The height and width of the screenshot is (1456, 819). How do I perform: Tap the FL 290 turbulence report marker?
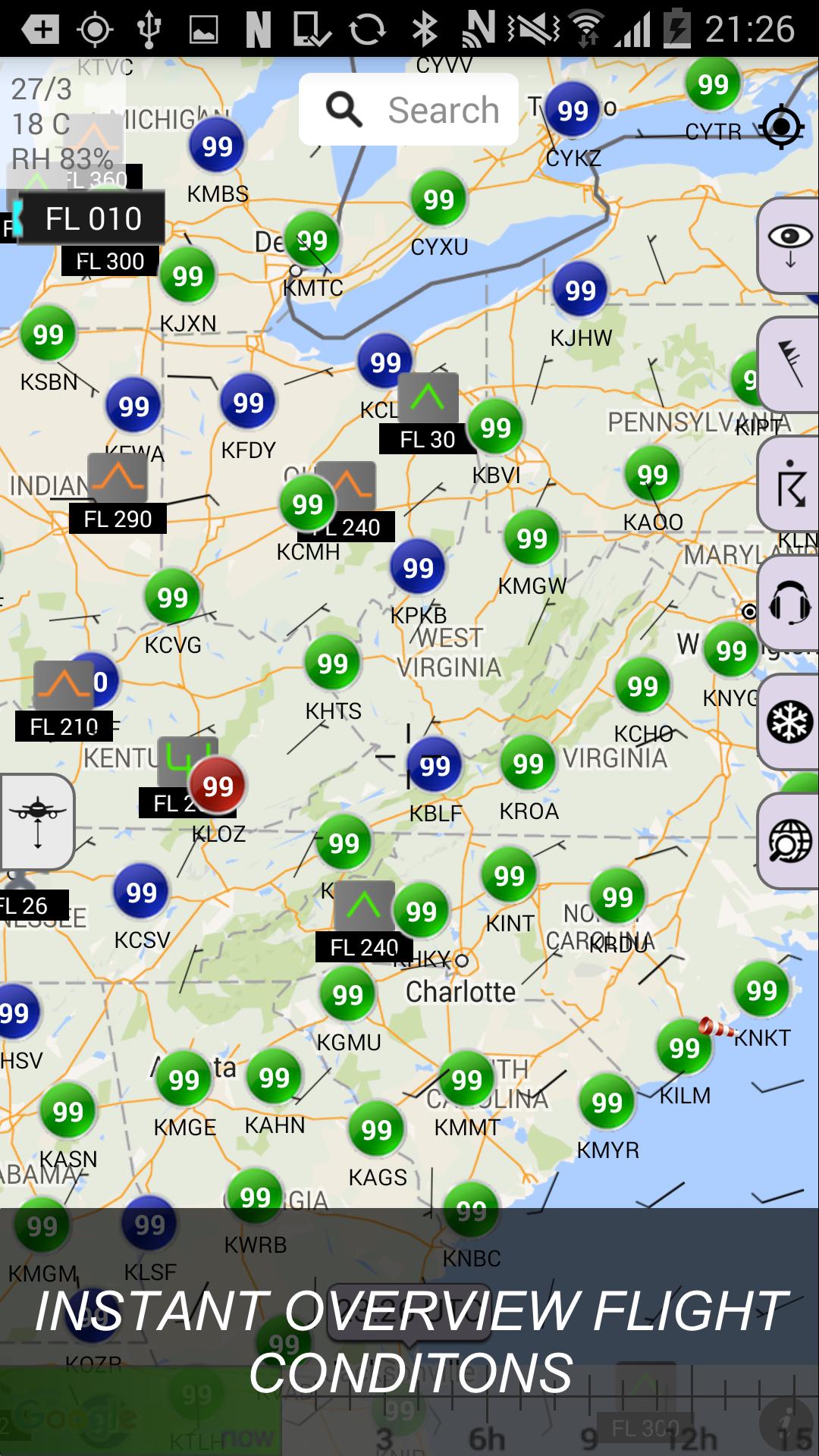118,481
